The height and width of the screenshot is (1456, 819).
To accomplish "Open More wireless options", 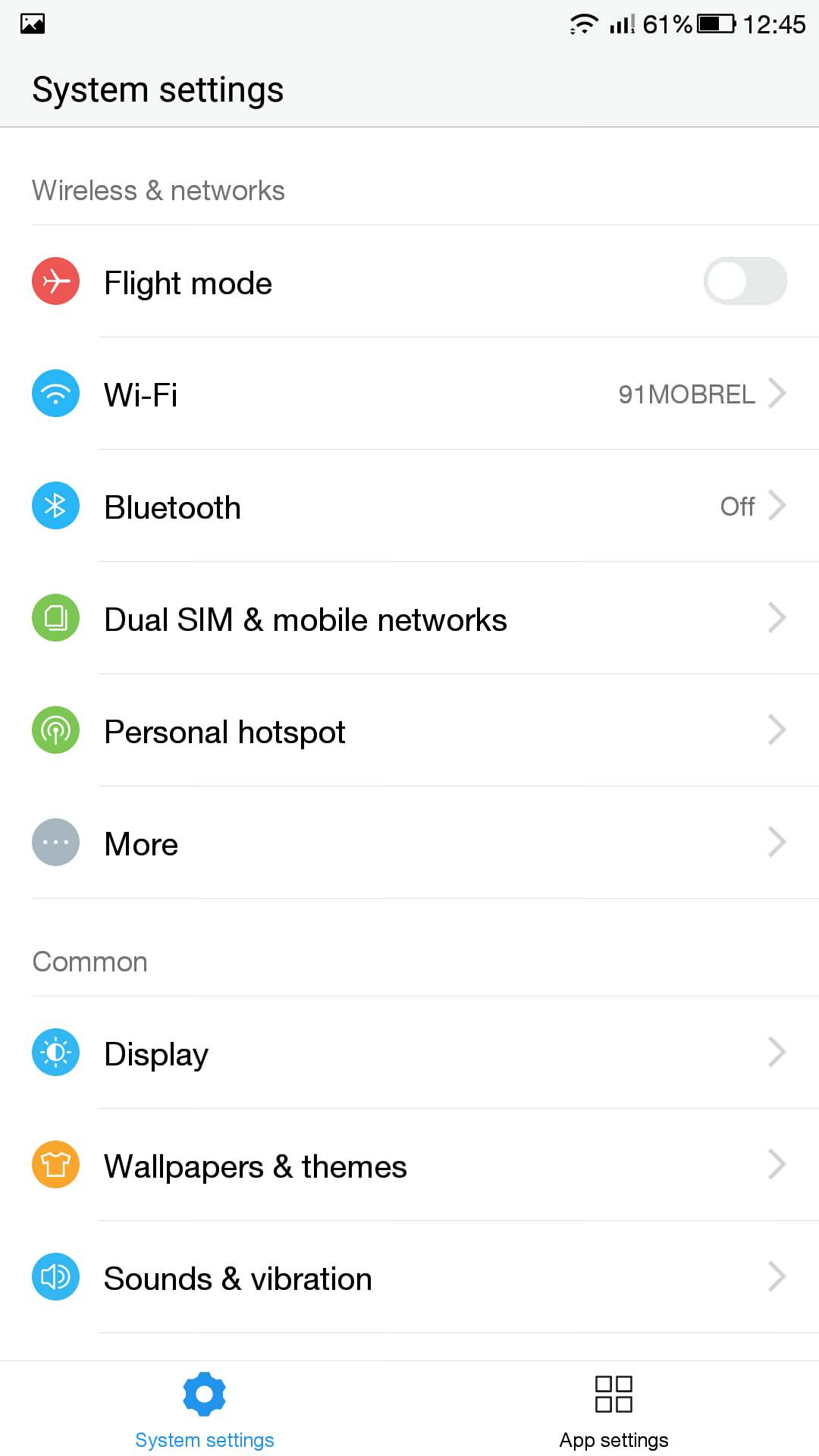I will (409, 843).
